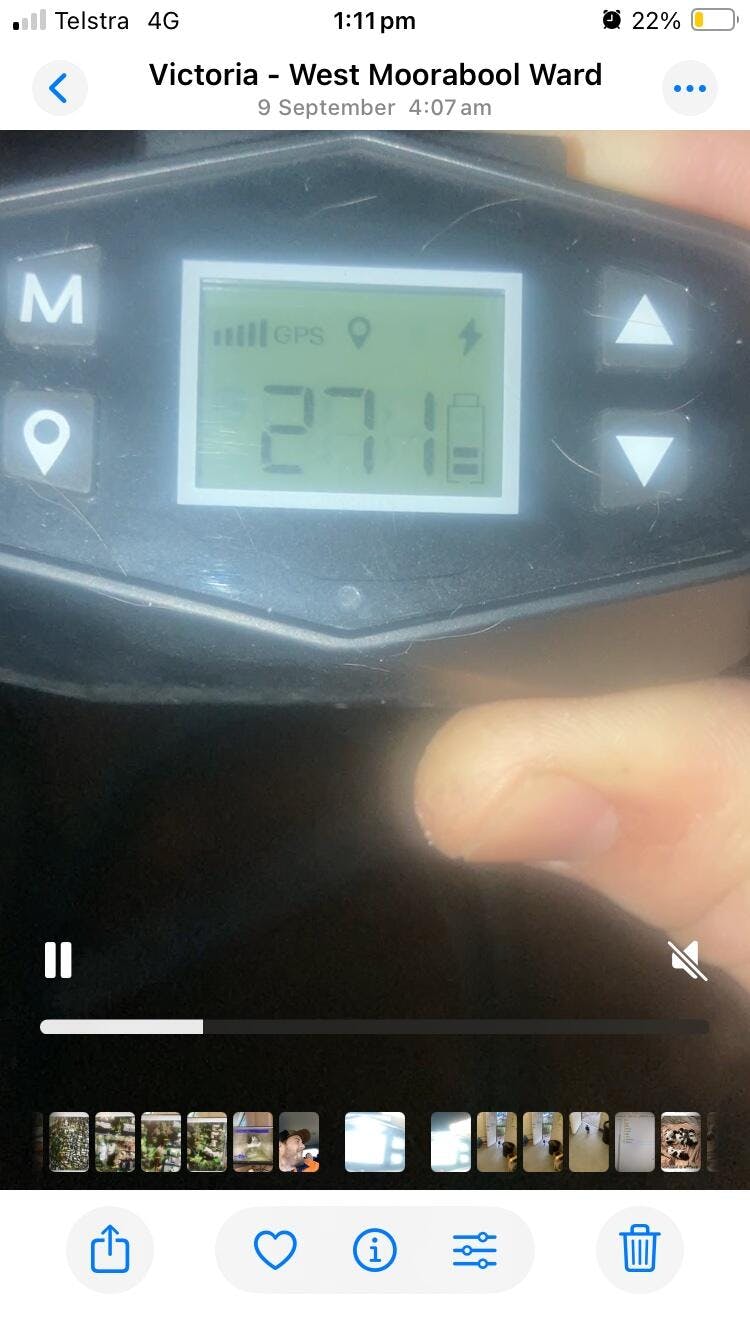Open the edit adjustments tool
The height and width of the screenshot is (1334, 750).
474,1250
